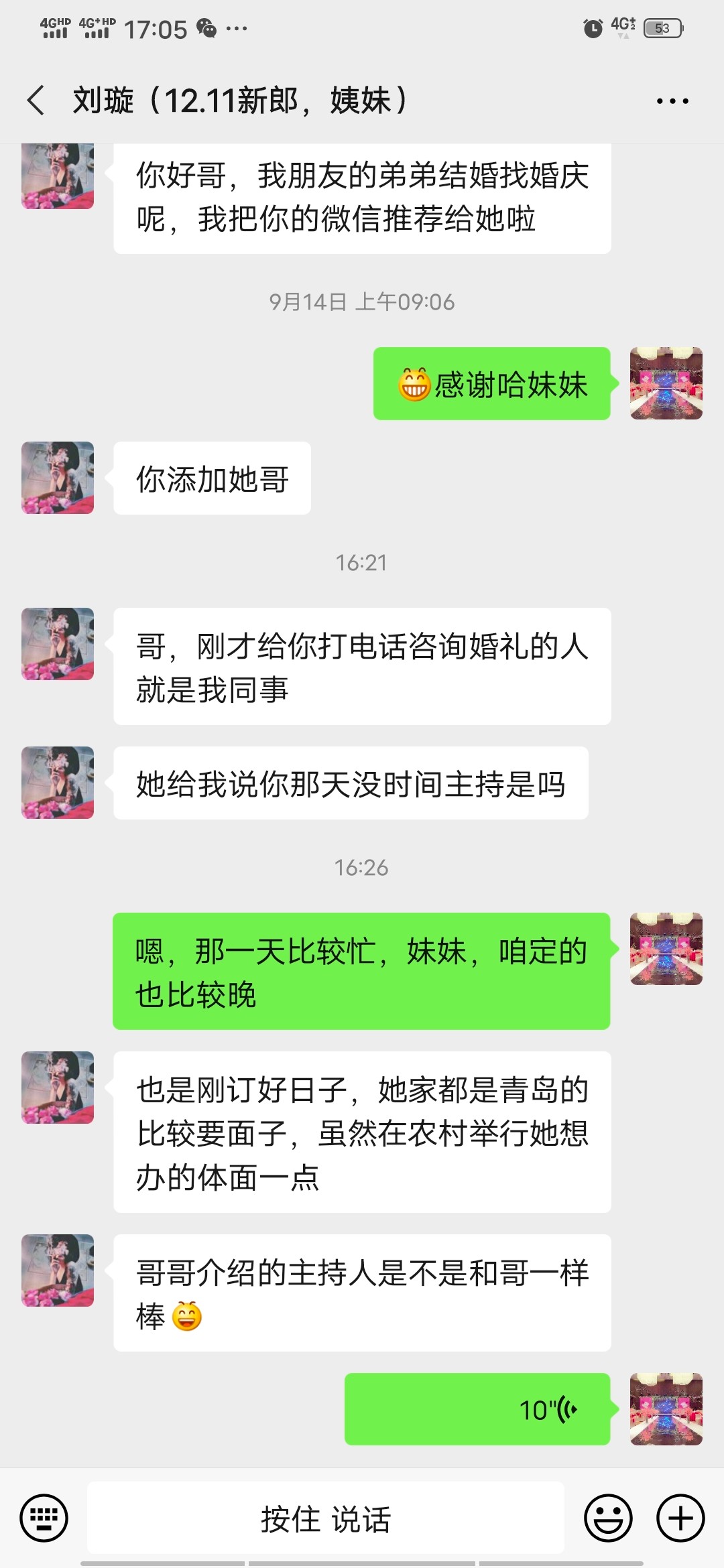Open contact avatar beside 你添加她哥
The height and width of the screenshot is (1568, 724).
tap(58, 478)
